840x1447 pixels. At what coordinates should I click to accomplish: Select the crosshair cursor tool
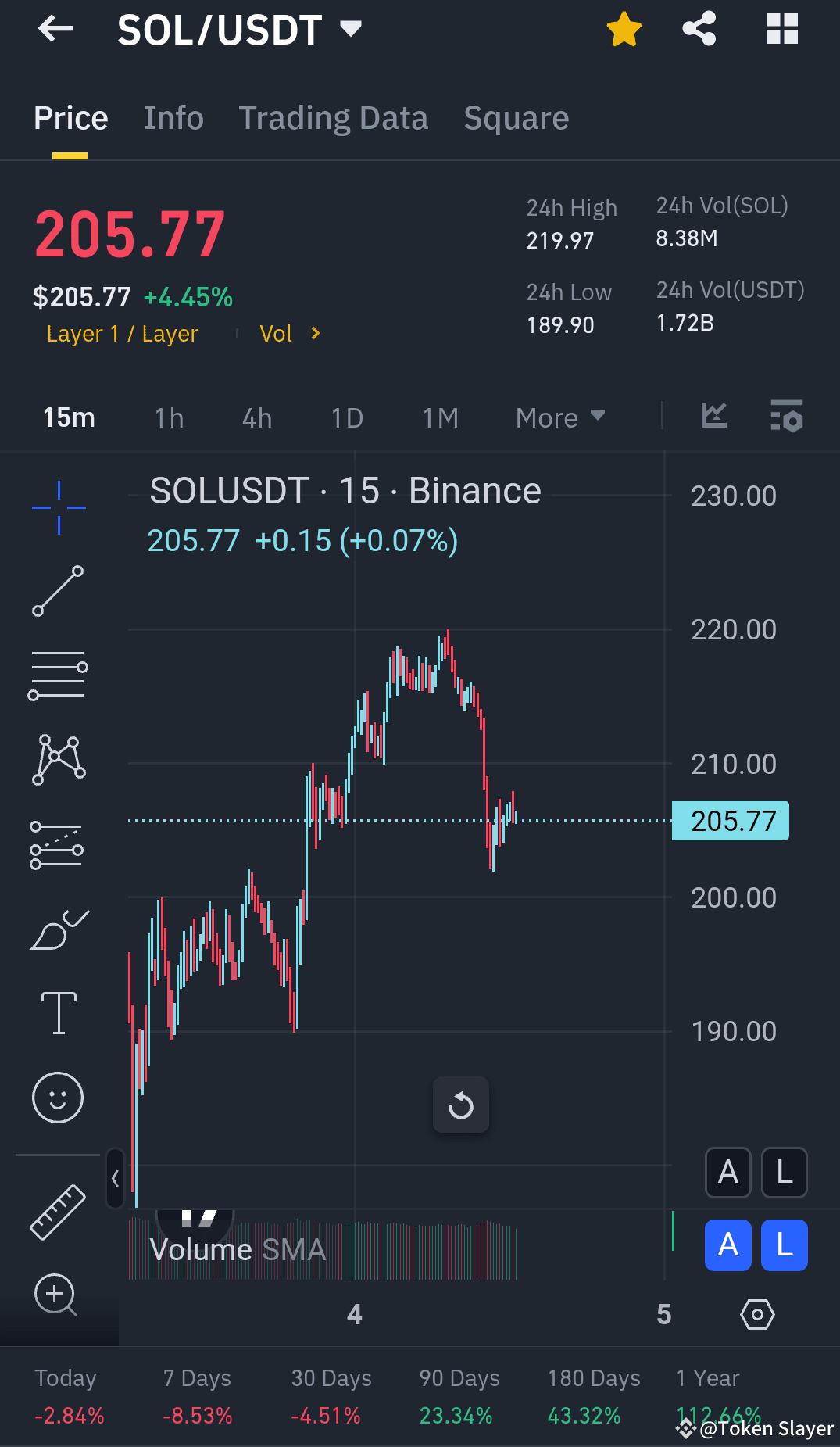(x=59, y=506)
